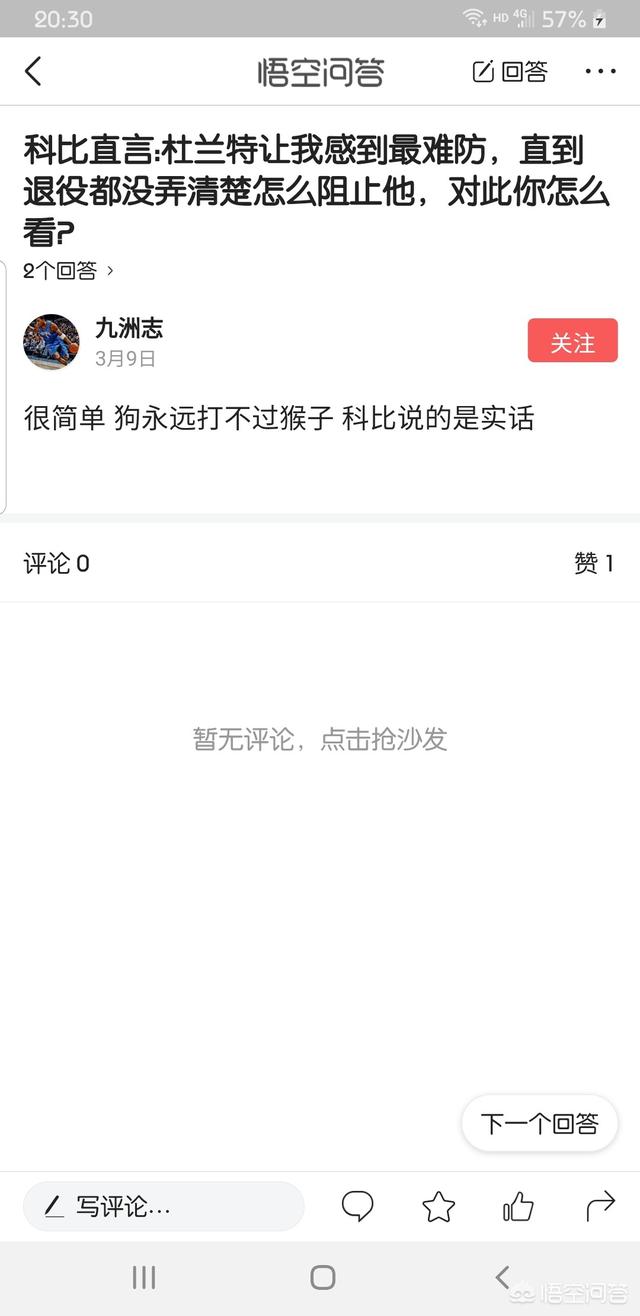
Task: Follow 九洲志 with the 关注 button
Action: click(572, 341)
